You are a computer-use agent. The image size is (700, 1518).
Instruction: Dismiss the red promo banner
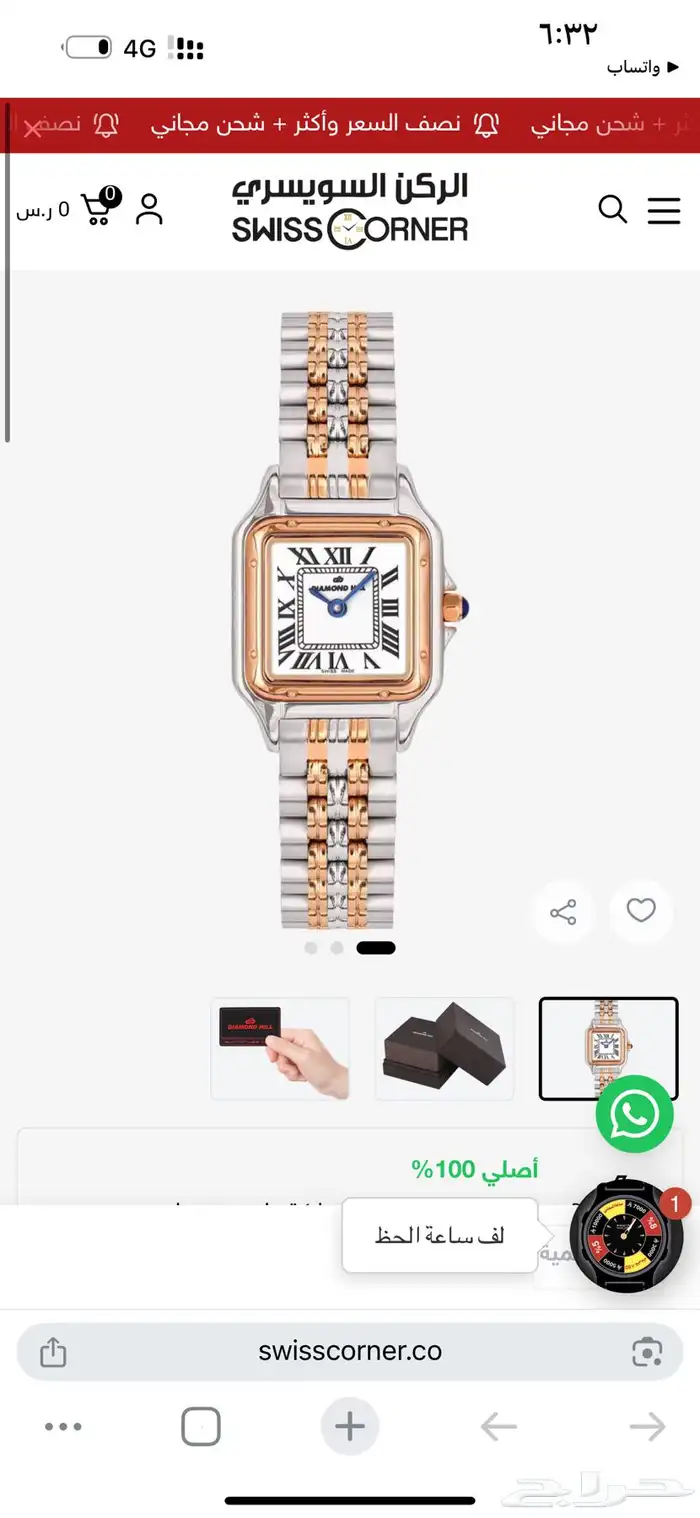pos(33,128)
